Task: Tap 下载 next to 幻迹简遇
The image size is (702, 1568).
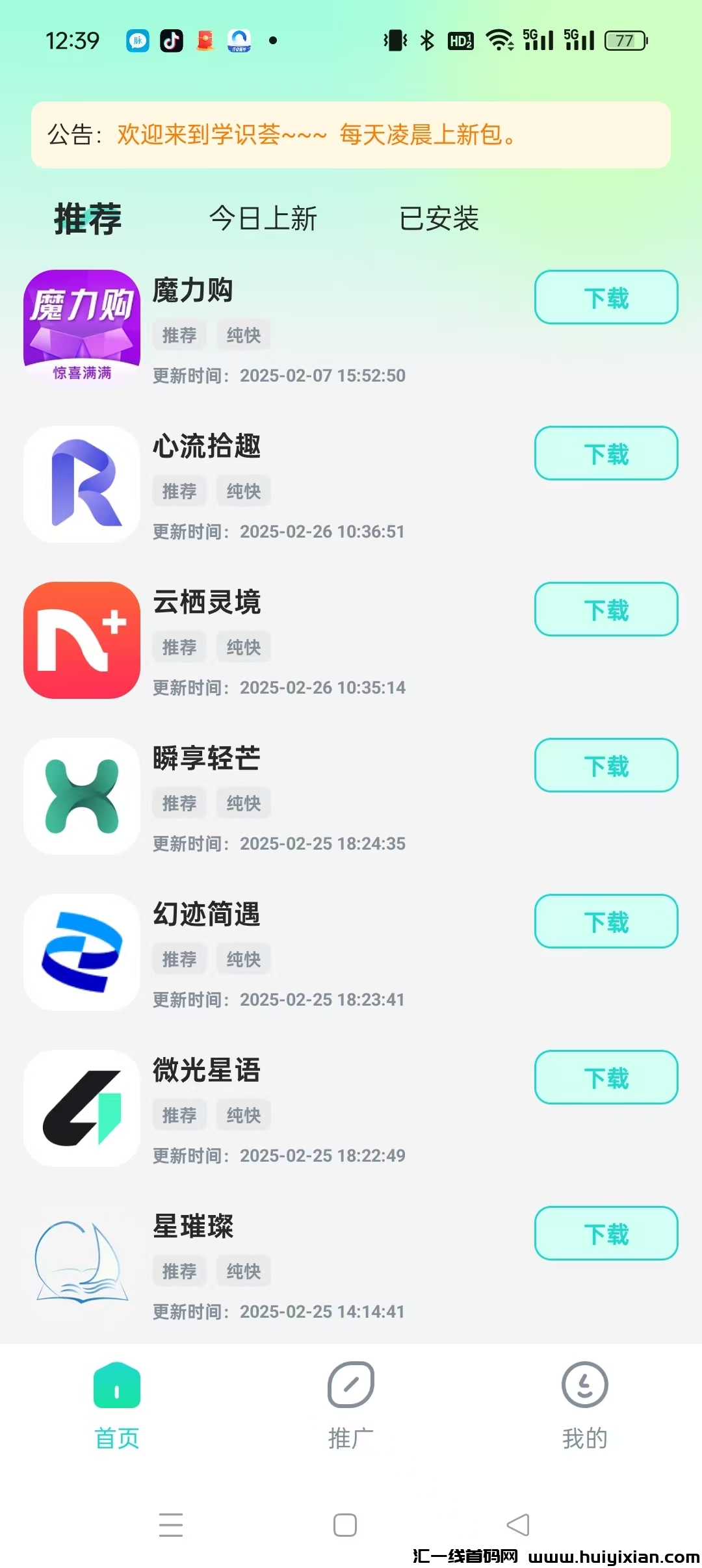Action: [x=606, y=922]
